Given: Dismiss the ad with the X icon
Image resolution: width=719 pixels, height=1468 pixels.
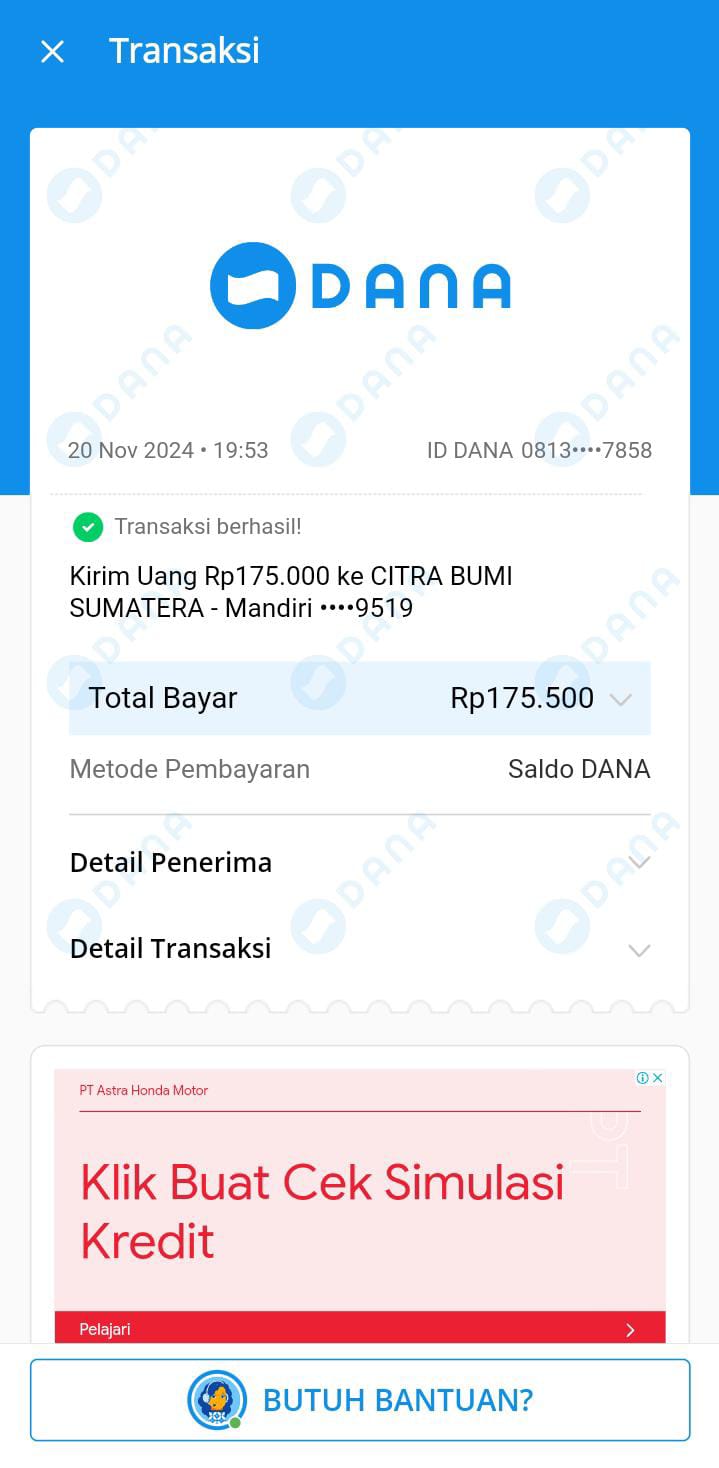Looking at the screenshot, I should coord(657,1078).
